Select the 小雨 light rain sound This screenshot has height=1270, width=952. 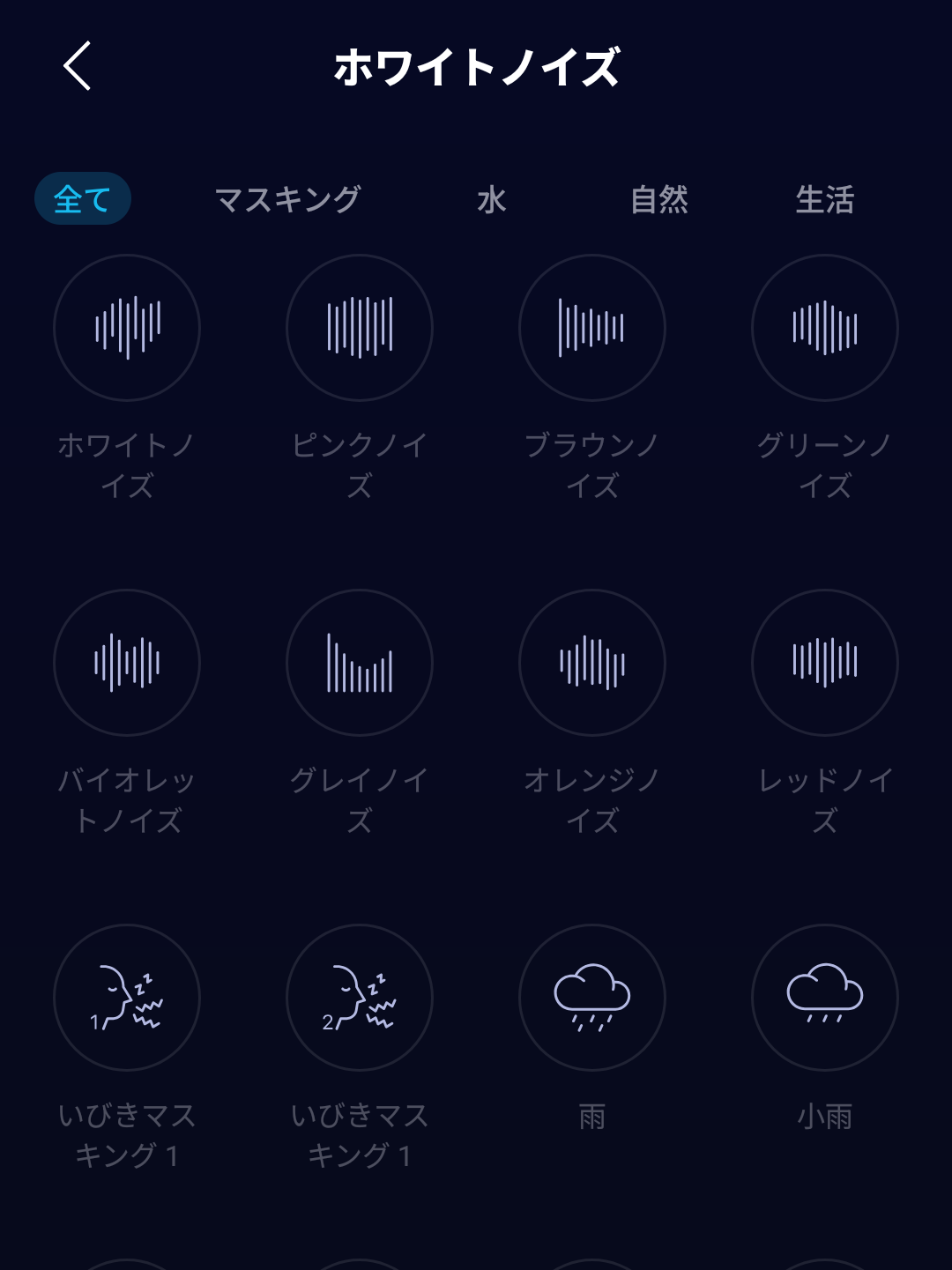pos(825,998)
